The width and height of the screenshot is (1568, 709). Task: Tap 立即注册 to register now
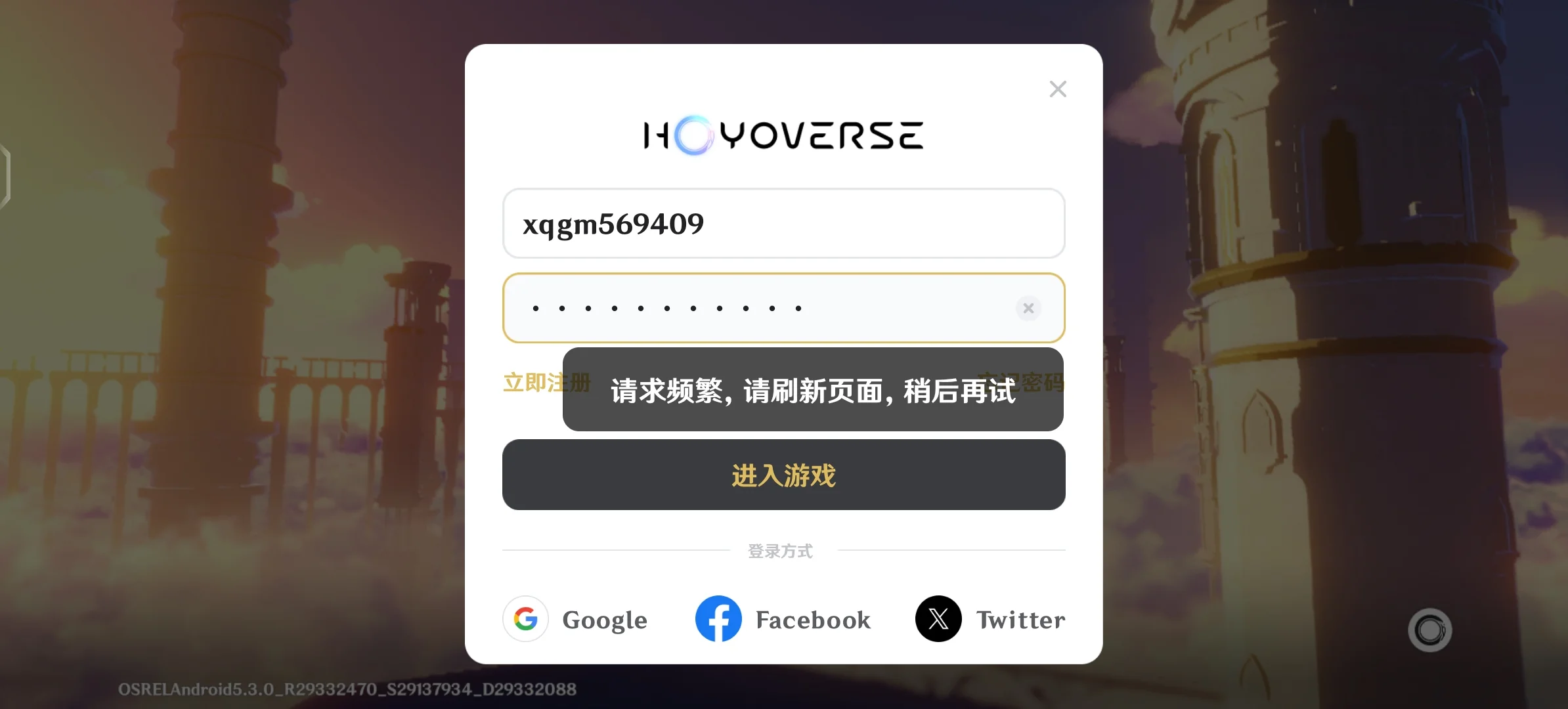[533, 383]
